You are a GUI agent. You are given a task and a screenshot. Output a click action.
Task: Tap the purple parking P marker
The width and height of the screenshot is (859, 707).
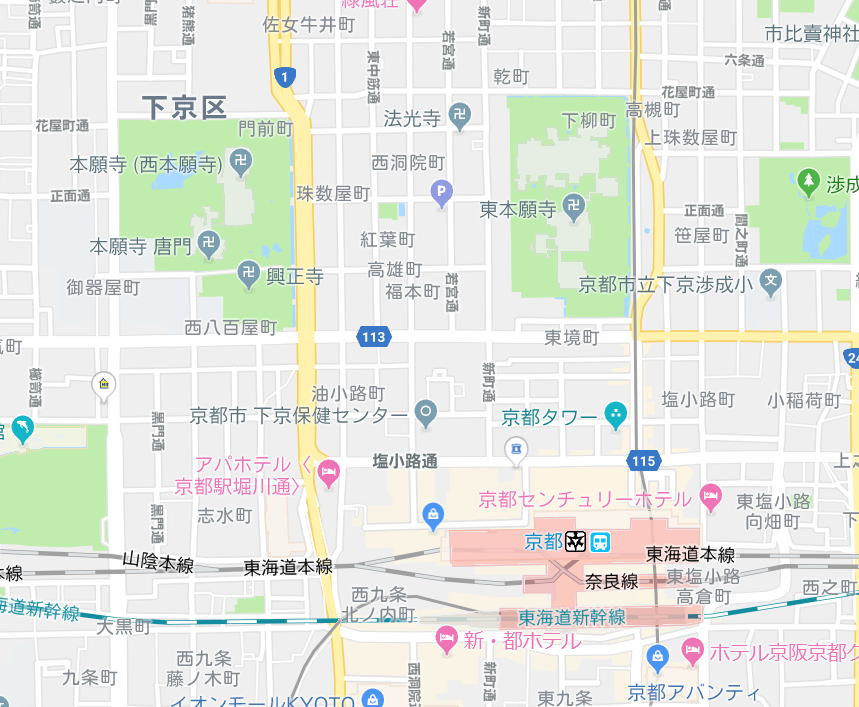tap(441, 191)
